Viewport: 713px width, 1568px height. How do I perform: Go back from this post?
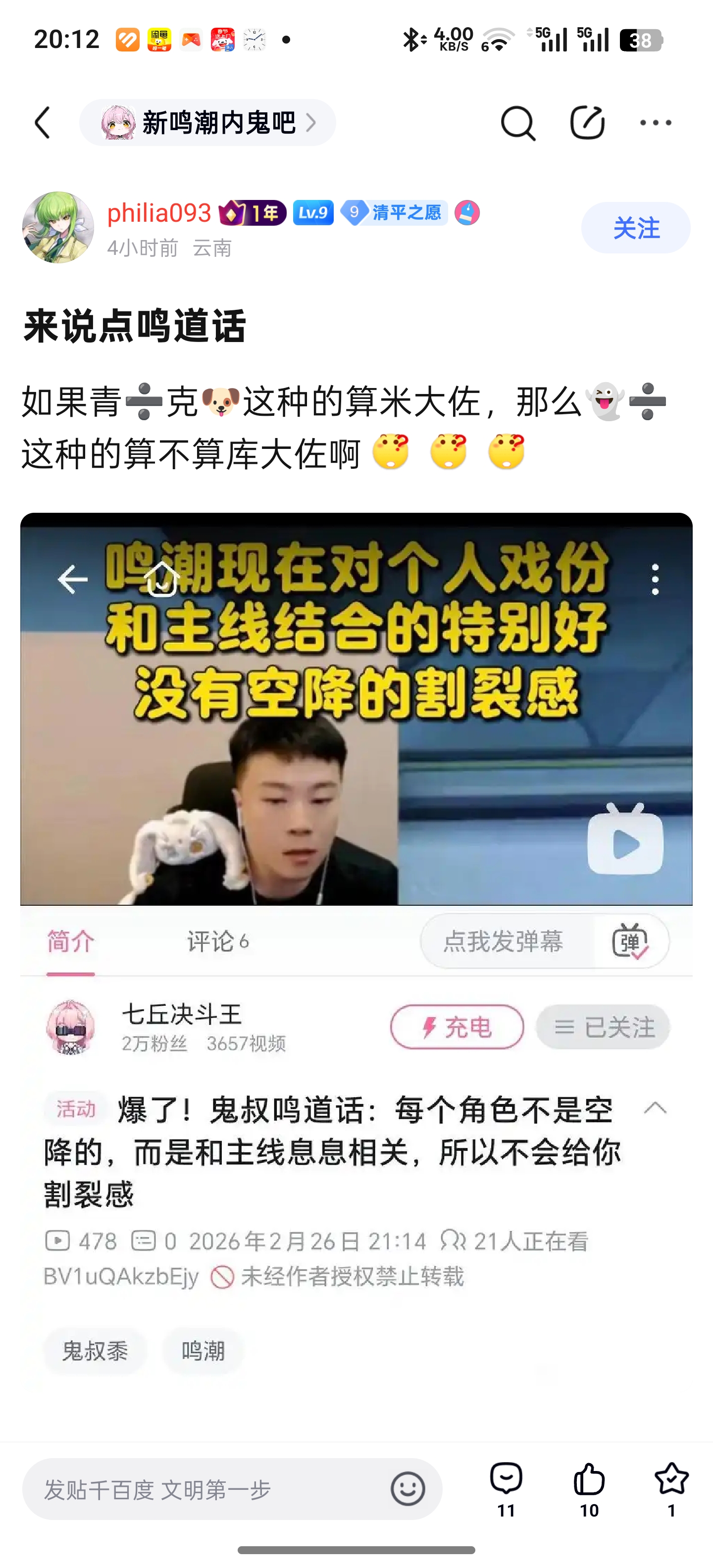(43, 123)
